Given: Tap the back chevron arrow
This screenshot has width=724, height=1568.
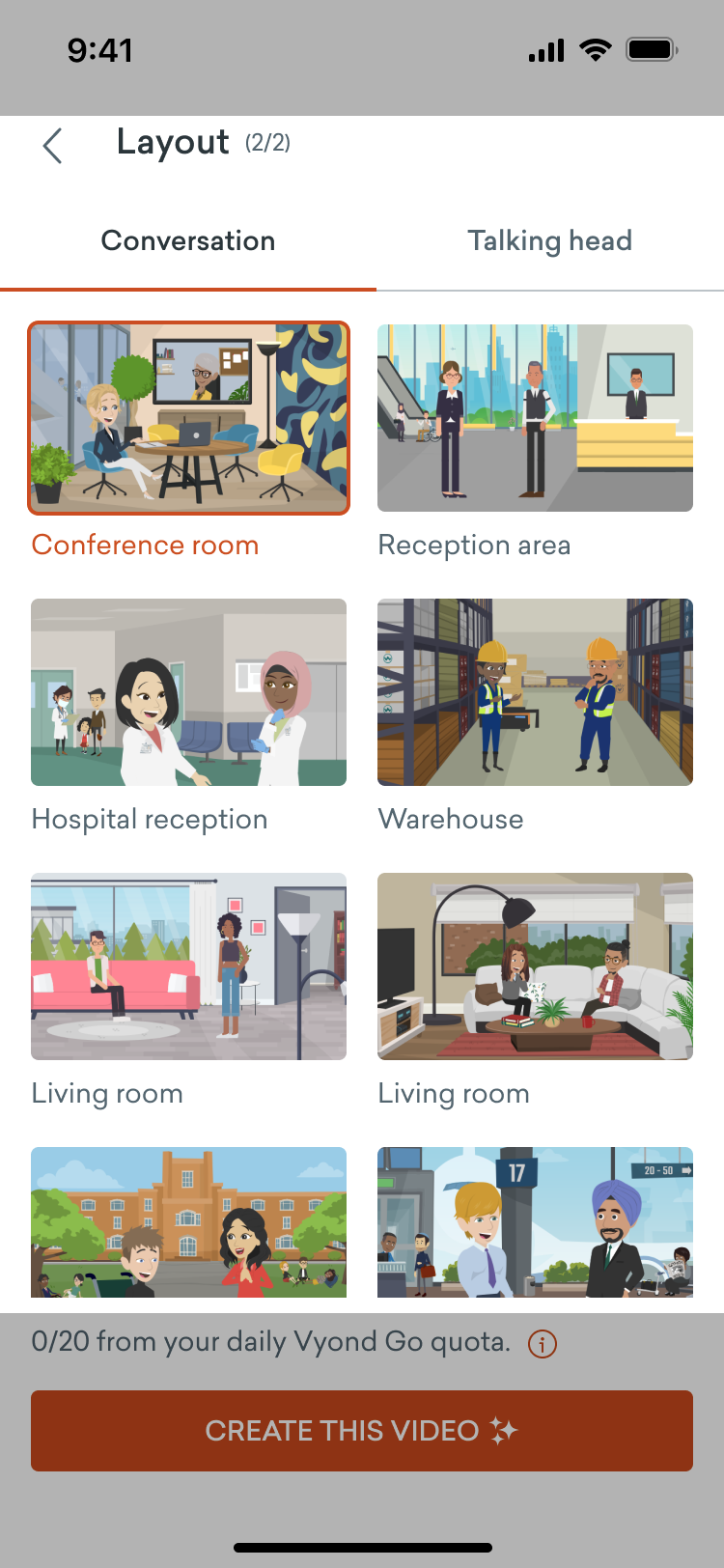Looking at the screenshot, I should (52, 146).
